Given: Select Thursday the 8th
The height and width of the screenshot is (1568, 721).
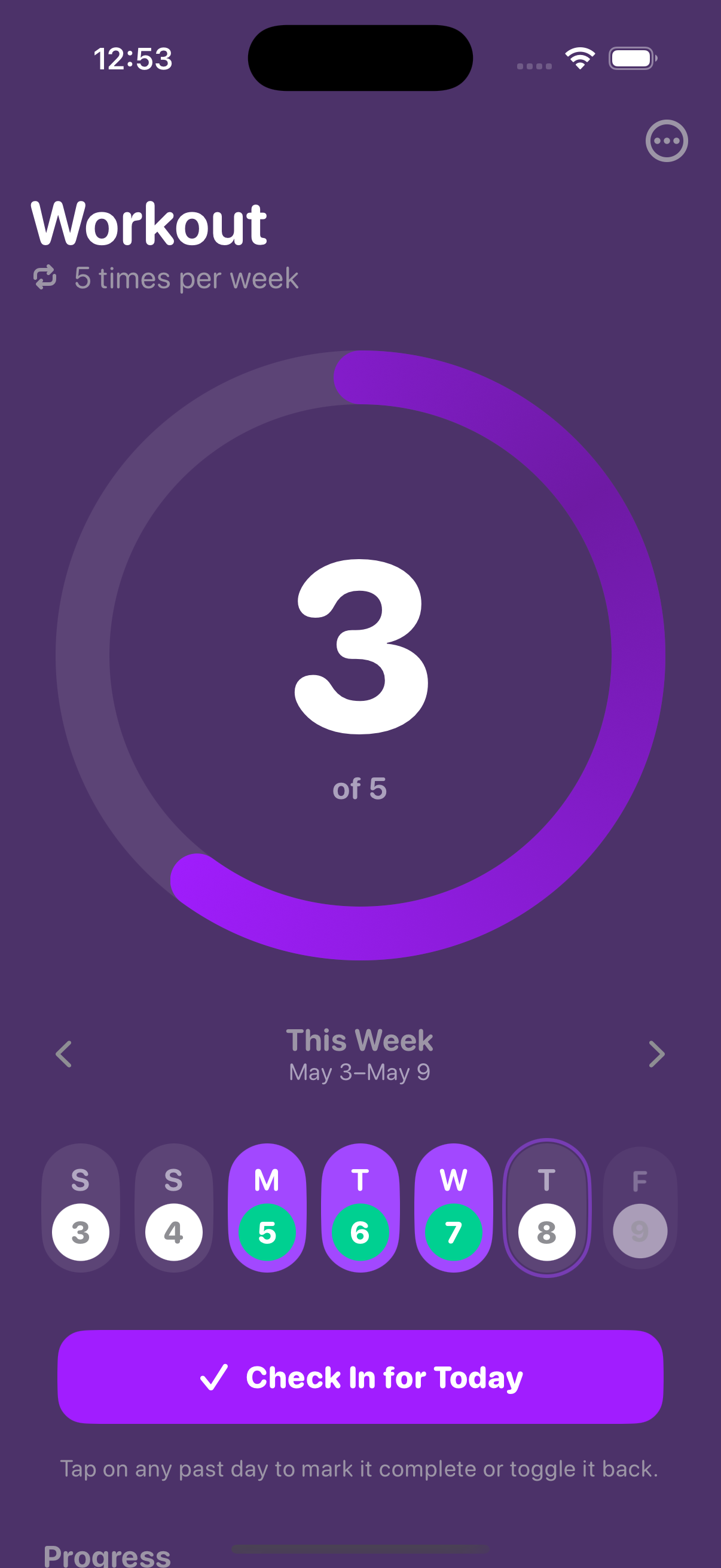Looking at the screenshot, I should 546,1208.
